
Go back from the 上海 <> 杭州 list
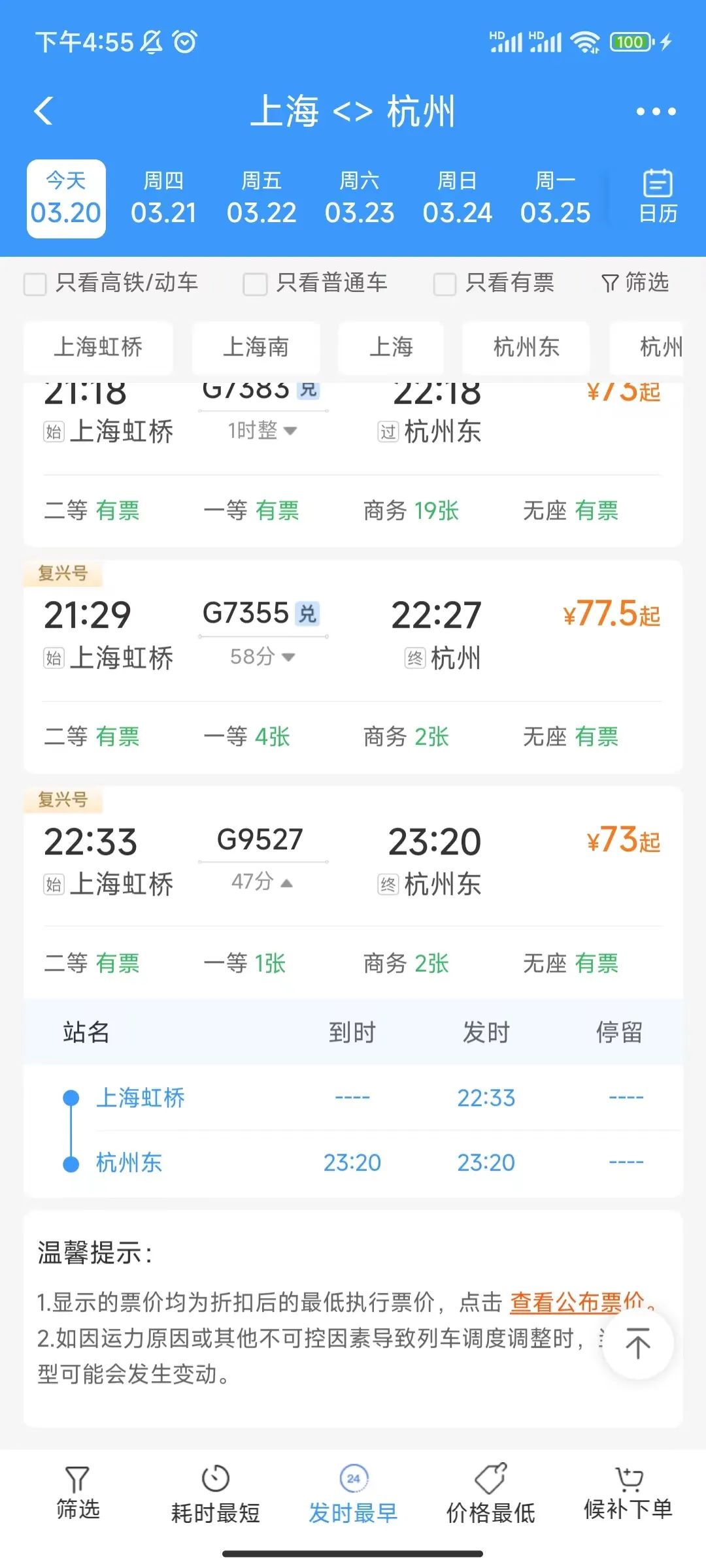[44, 111]
